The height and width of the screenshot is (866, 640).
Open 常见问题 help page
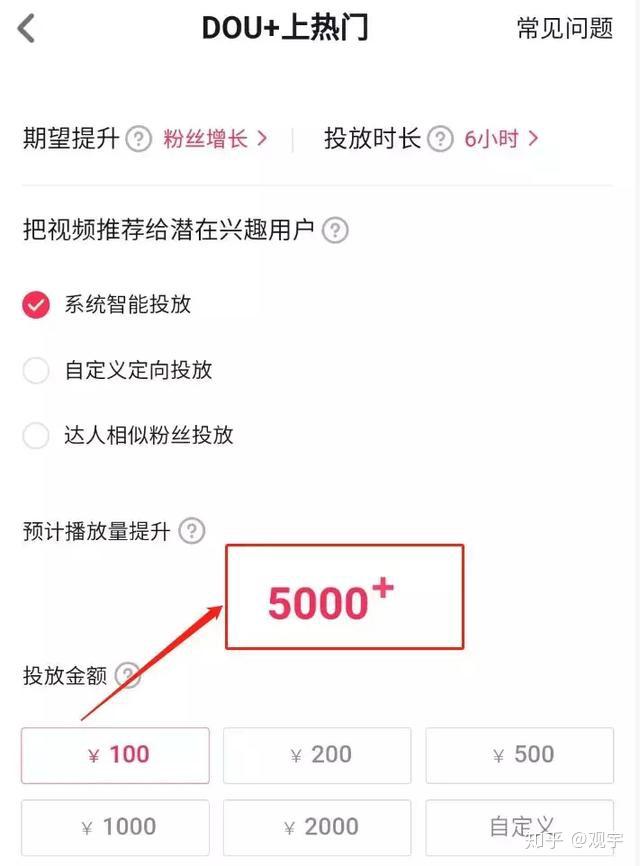click(x=564, y=28)
